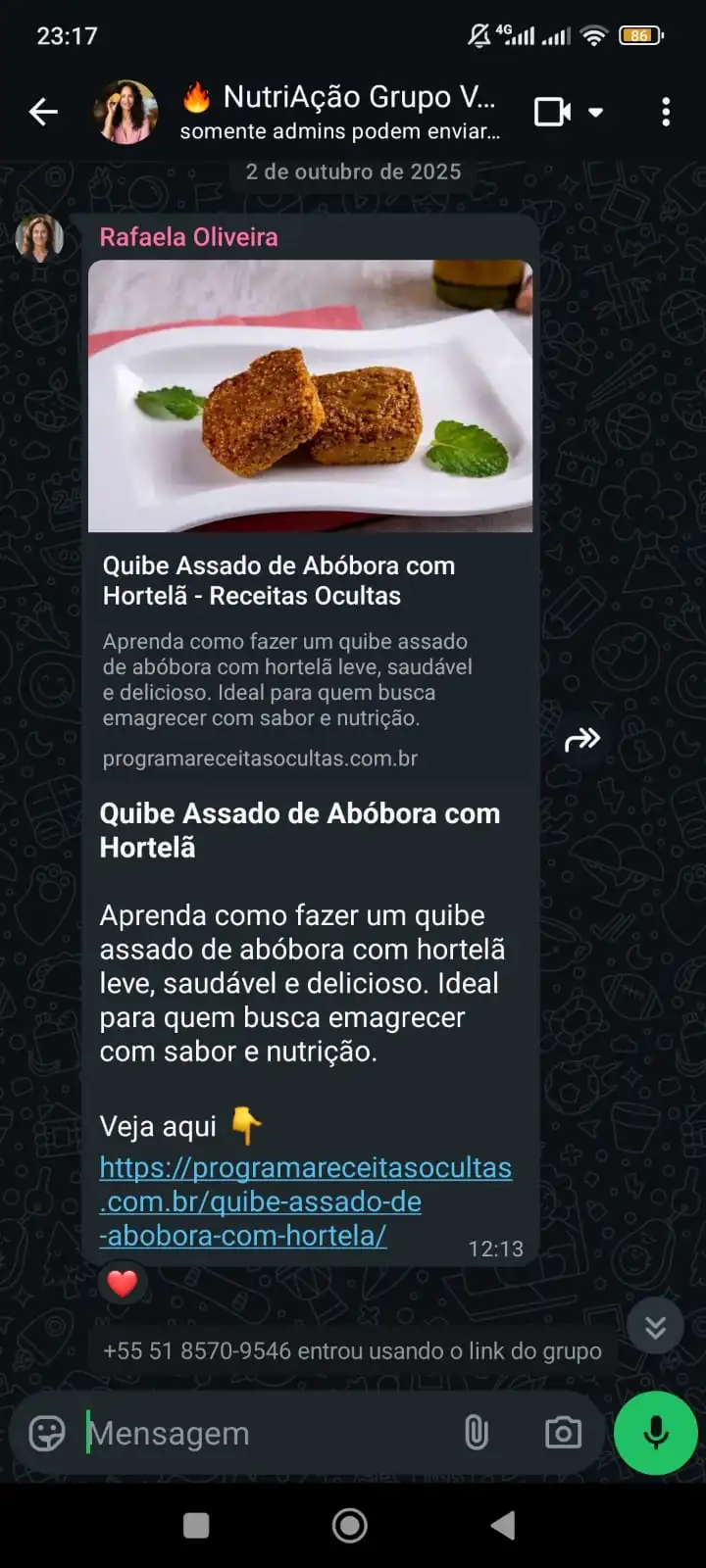View the heart reaction on the message
The image size is (706, 1568).
pos(123,1283)
